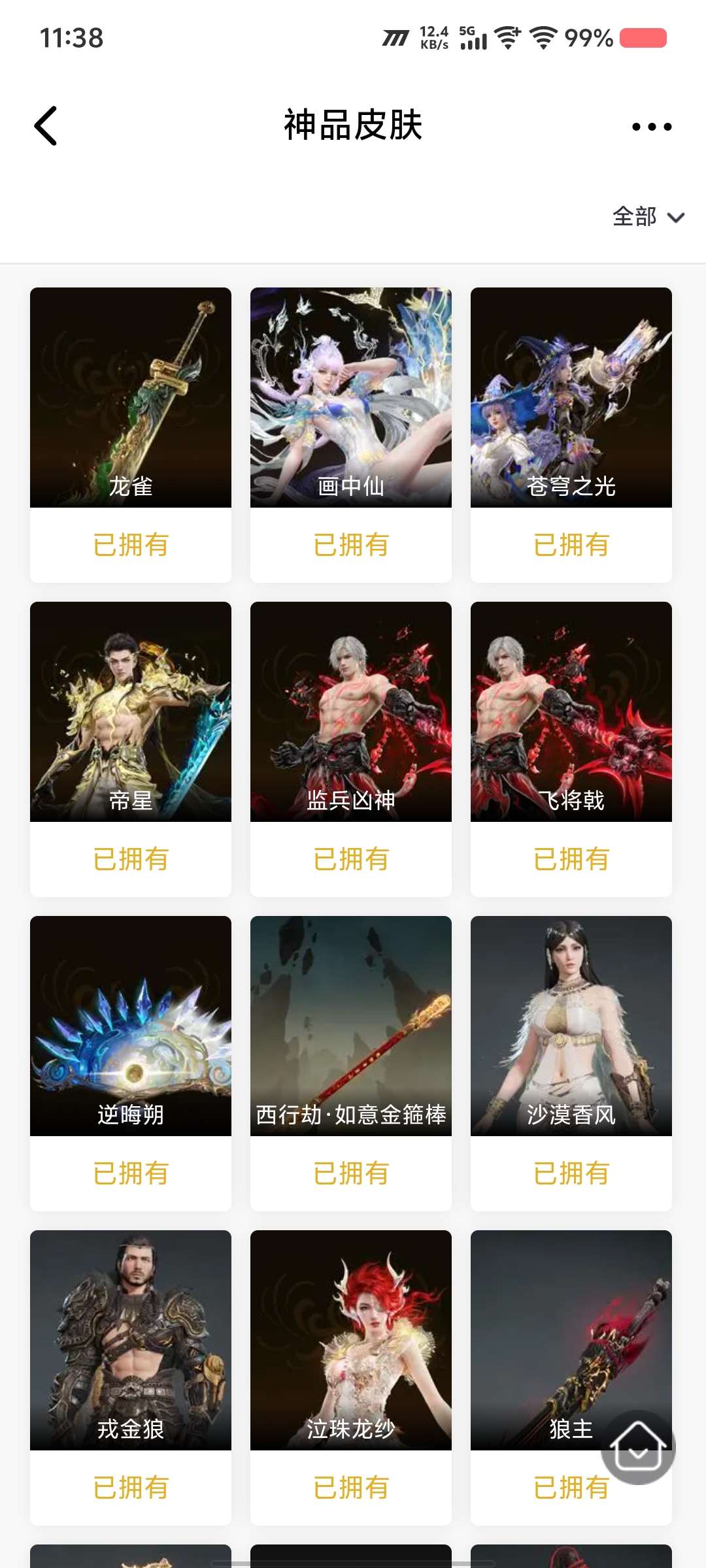View the 监兵凶神 skin
The image size is (706, 1568).
click(351, 711)
